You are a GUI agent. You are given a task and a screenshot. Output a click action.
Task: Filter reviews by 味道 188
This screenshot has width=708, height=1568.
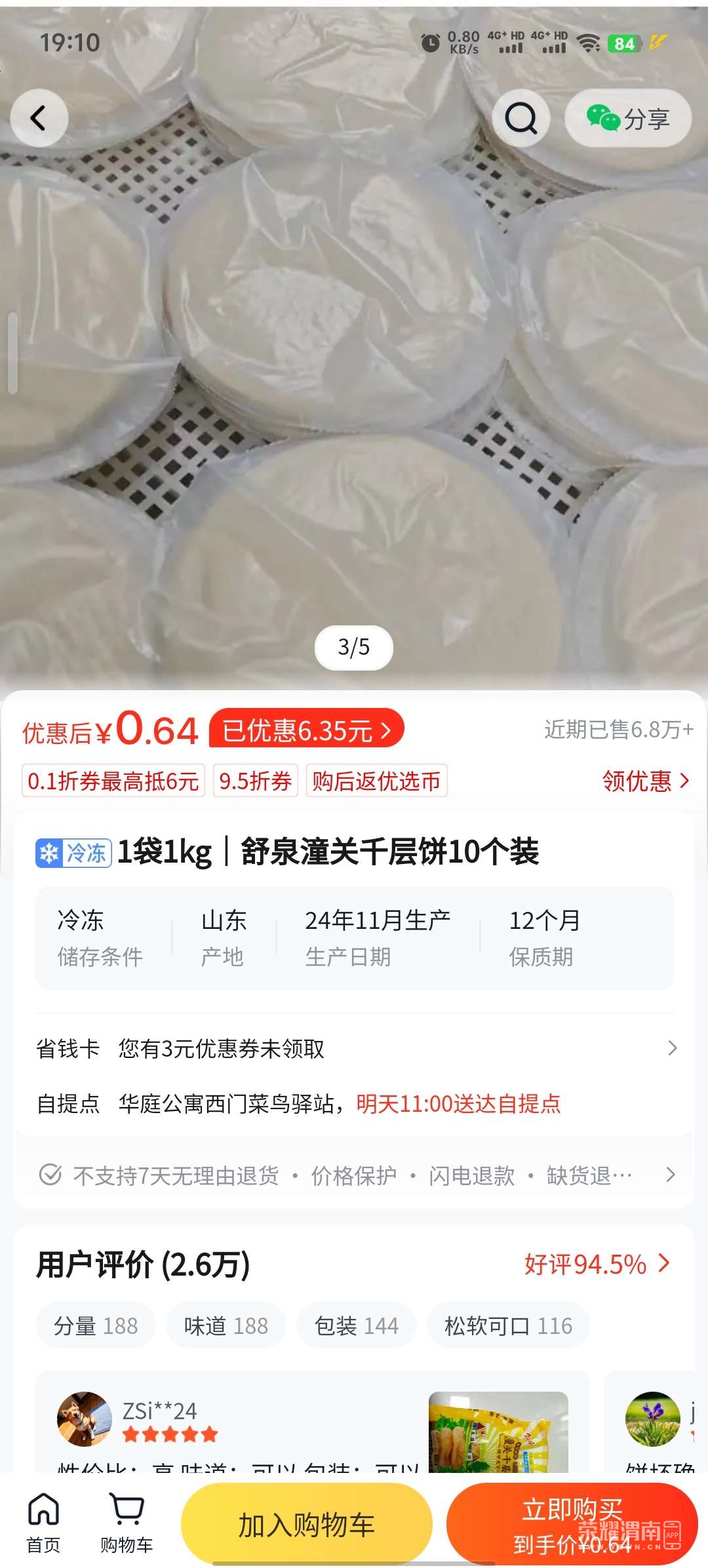[x=226, y=1325]
